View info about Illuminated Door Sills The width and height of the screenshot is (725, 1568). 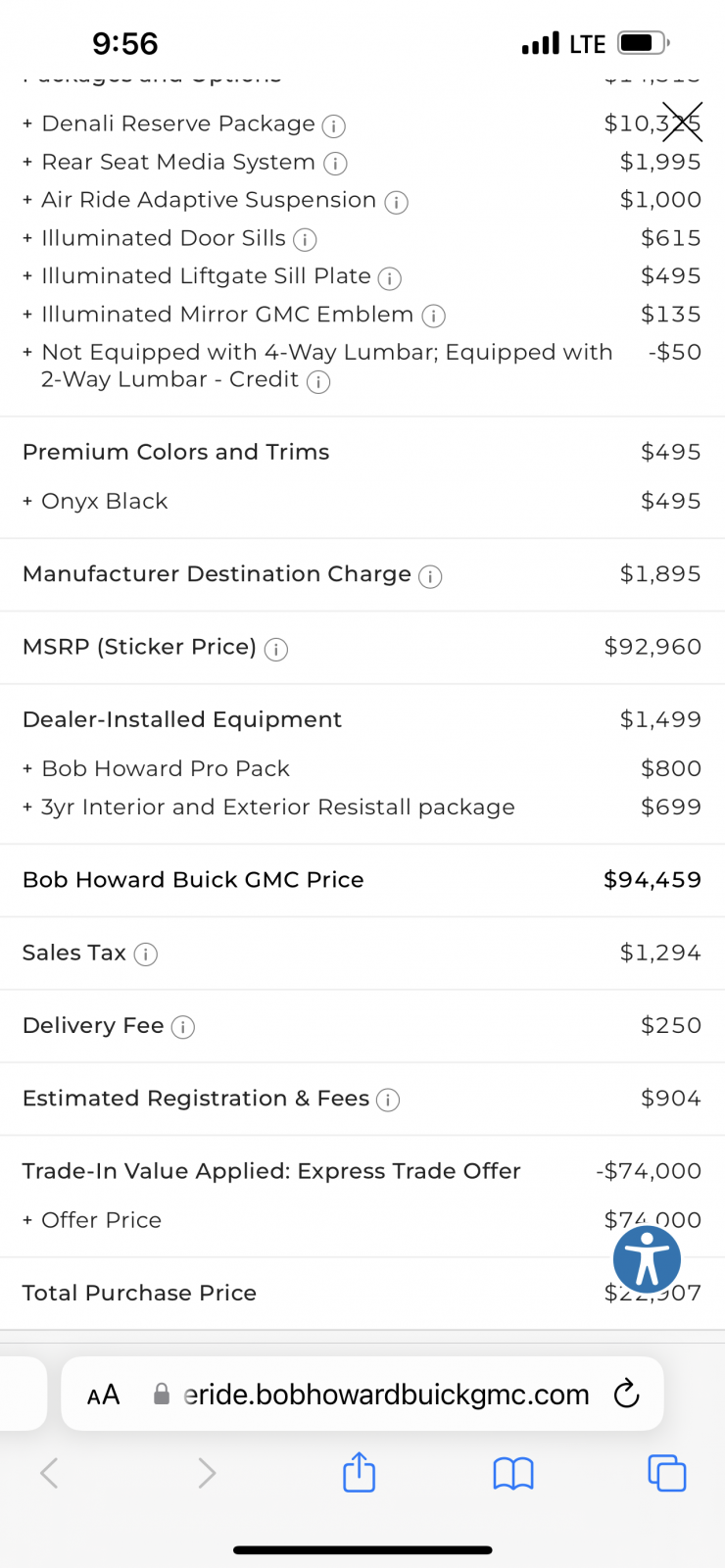point(305,240)
